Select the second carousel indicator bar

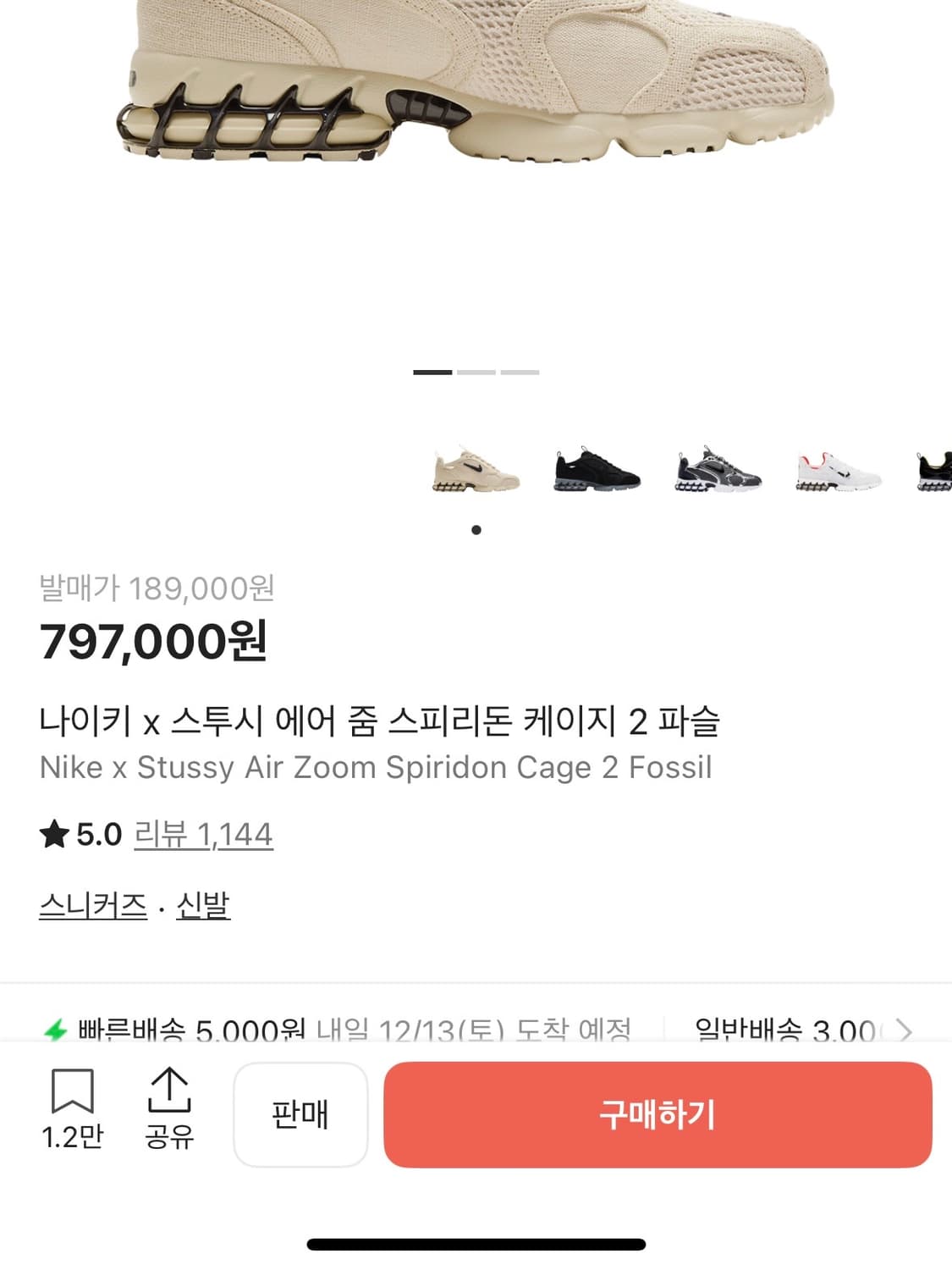pyautogui.click(x=478, y=372)
